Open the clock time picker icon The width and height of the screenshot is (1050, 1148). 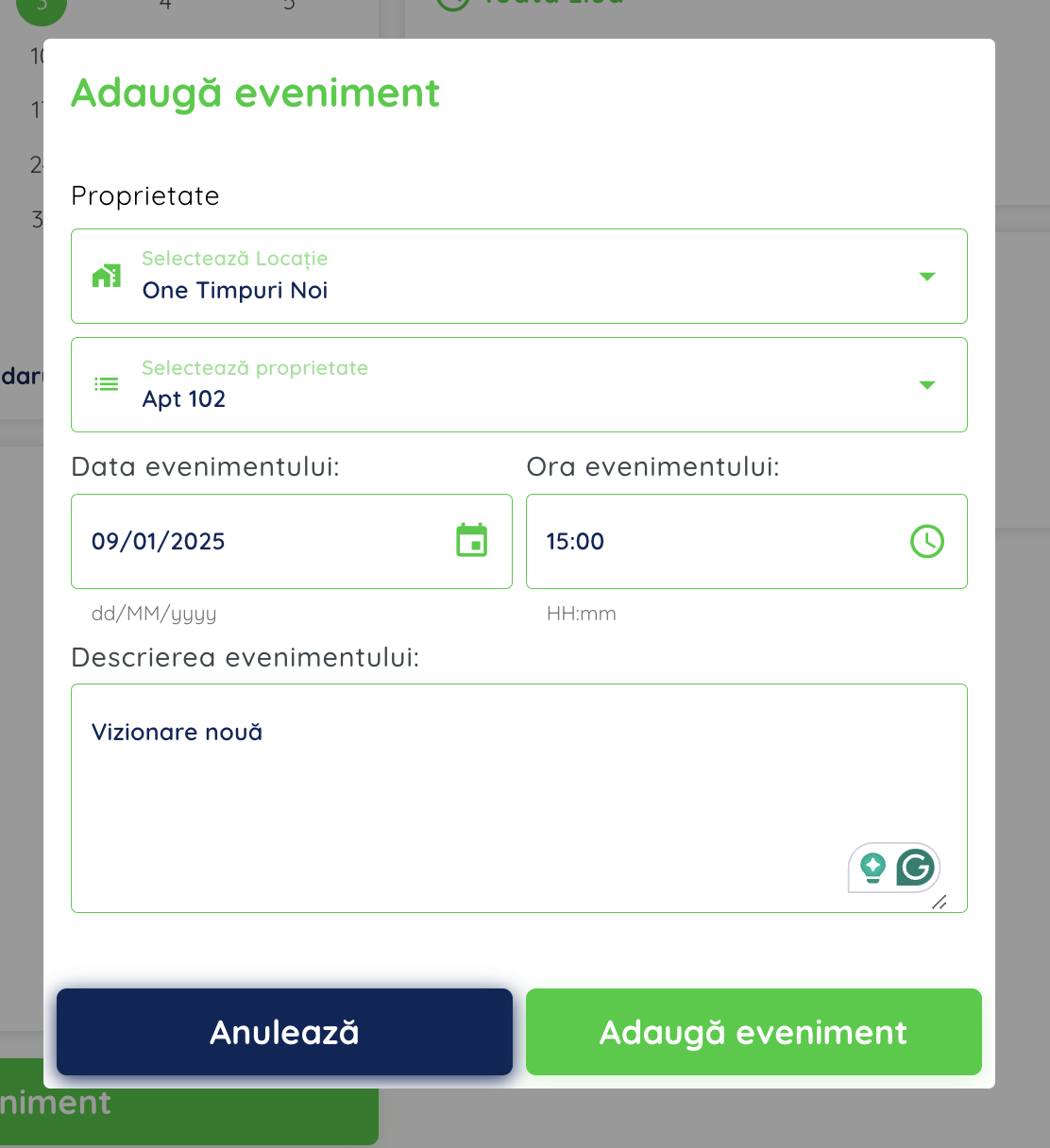coord(926,541)
